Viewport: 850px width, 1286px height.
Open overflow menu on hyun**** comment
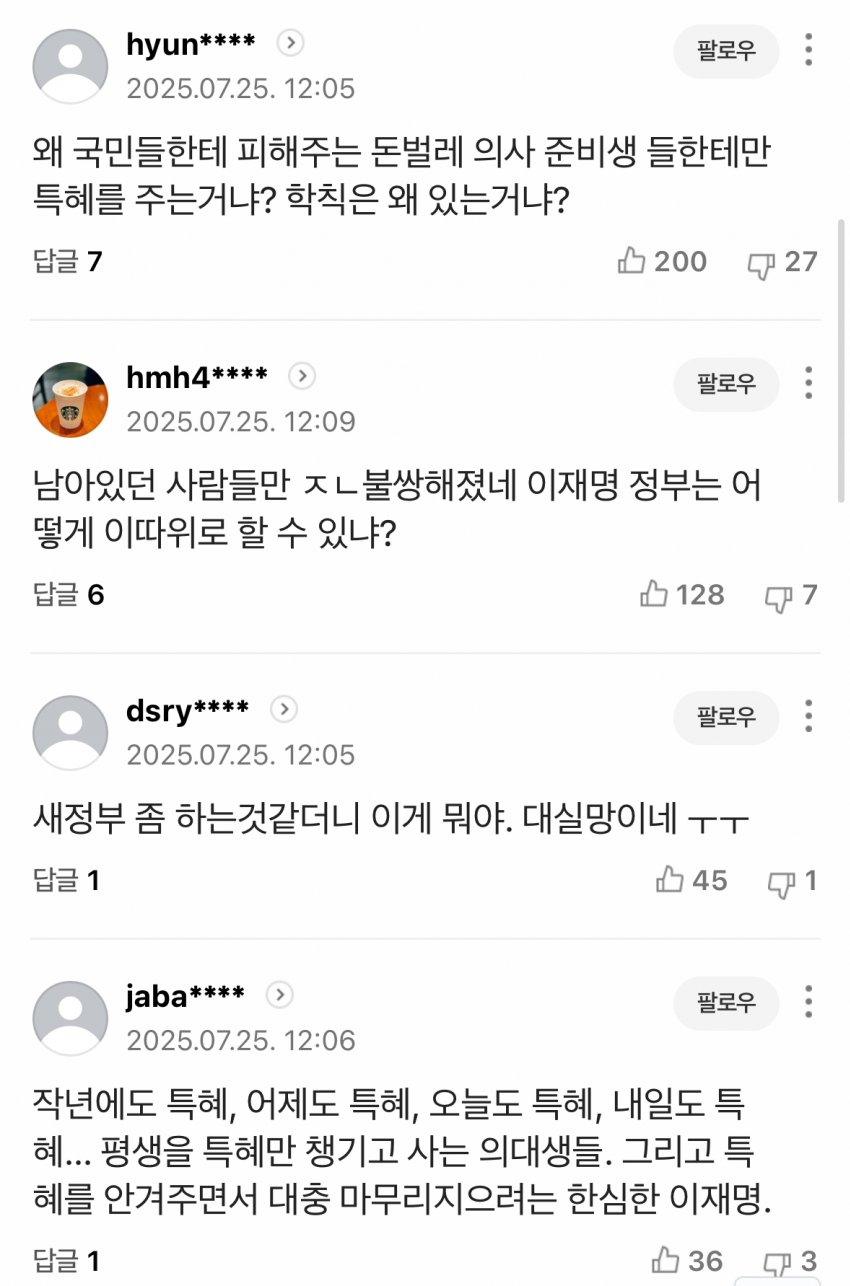point(808,50)
